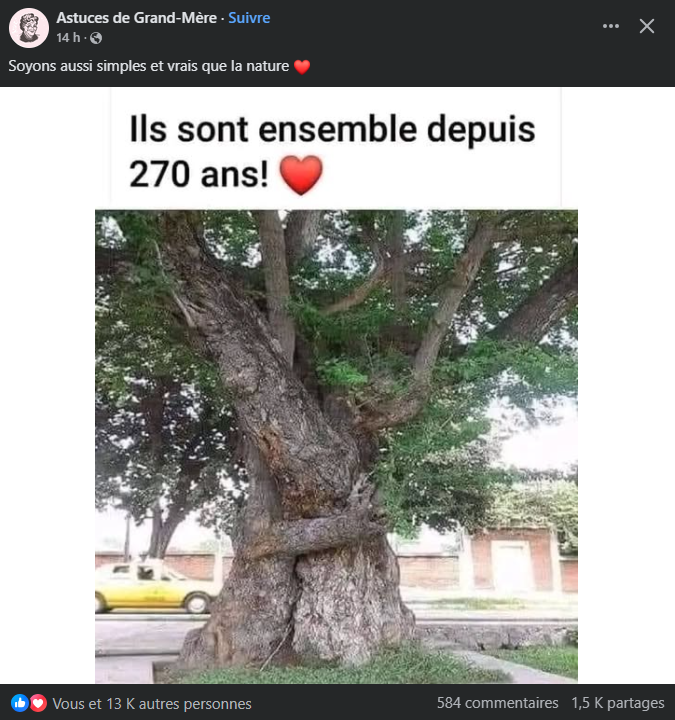Open the three-dots post options menu
This screenshot has height=720, width=675.
coord(611,26)
